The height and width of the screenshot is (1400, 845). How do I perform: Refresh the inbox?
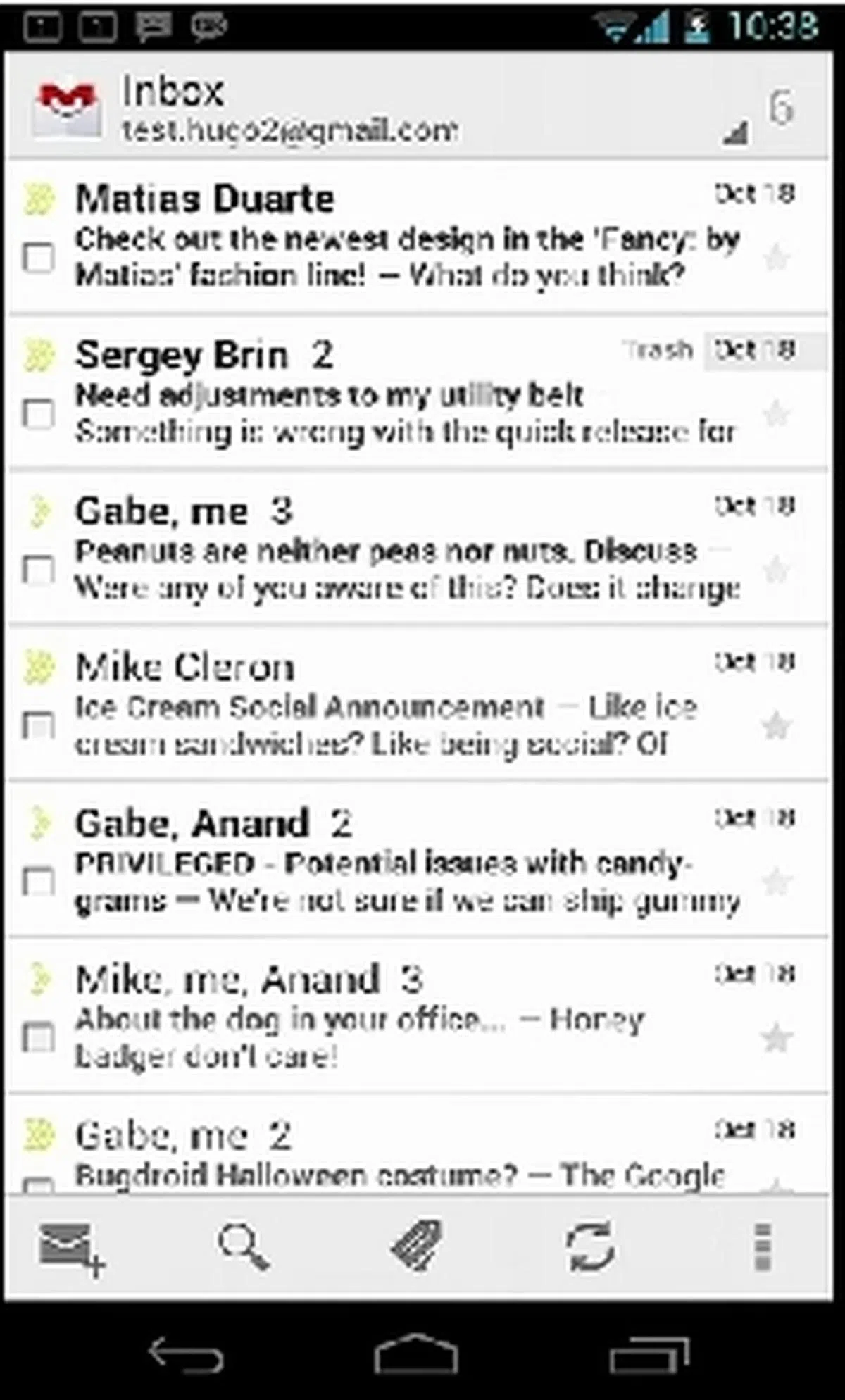[590, 1247]
